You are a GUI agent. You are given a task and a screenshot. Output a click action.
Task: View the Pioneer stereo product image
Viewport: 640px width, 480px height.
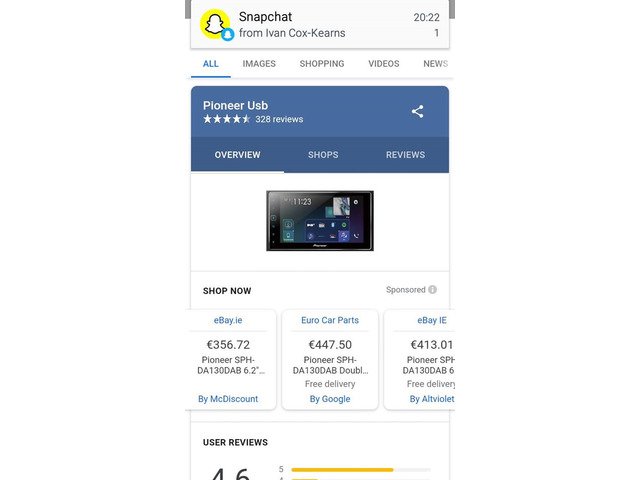point(319,220)
